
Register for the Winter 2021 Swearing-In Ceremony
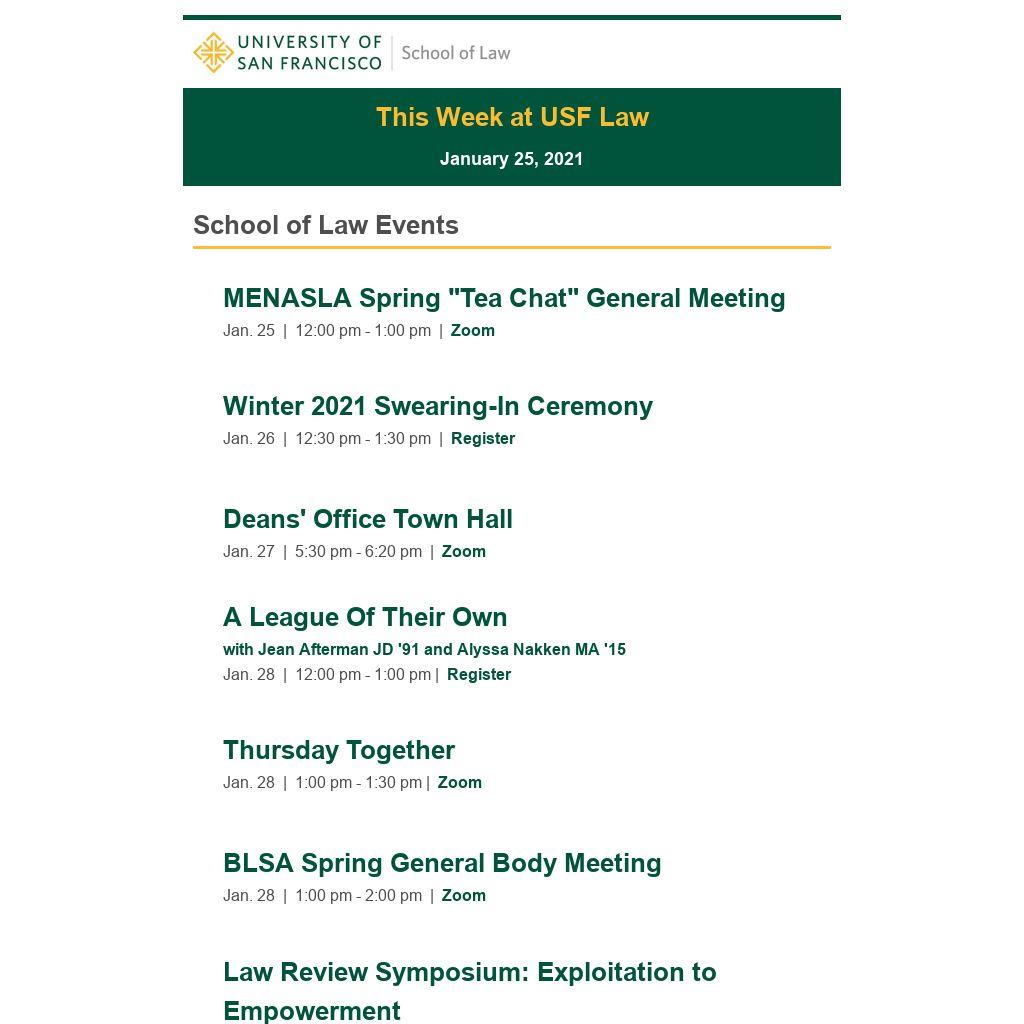coord(482,439)
